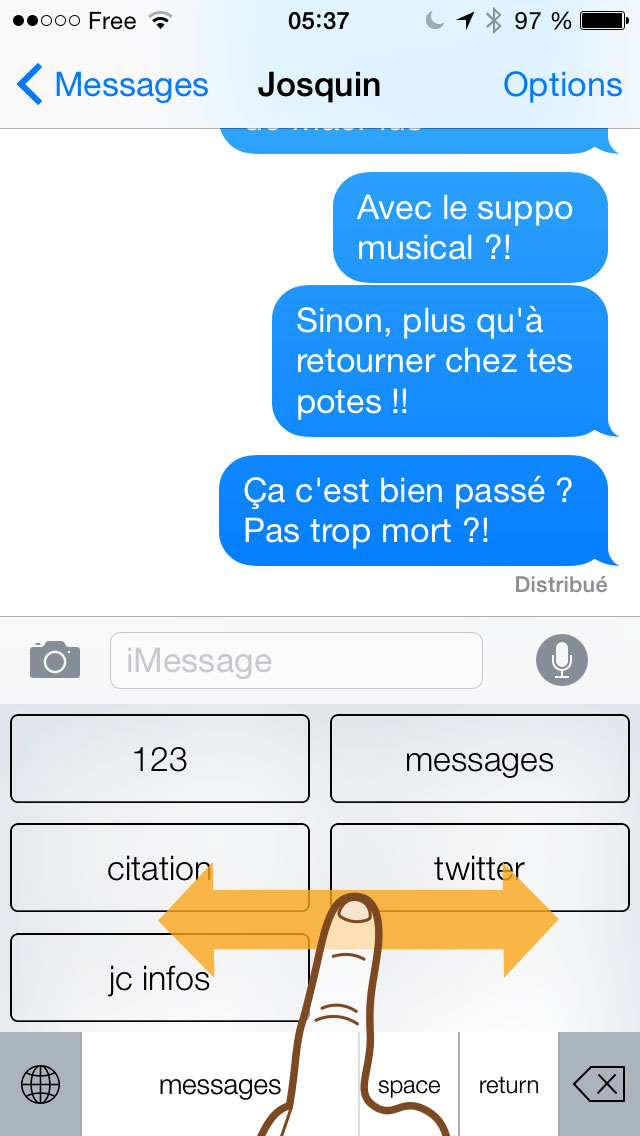Select the messages category button in the grid
640x1136 pixels.
click(480, 759)
